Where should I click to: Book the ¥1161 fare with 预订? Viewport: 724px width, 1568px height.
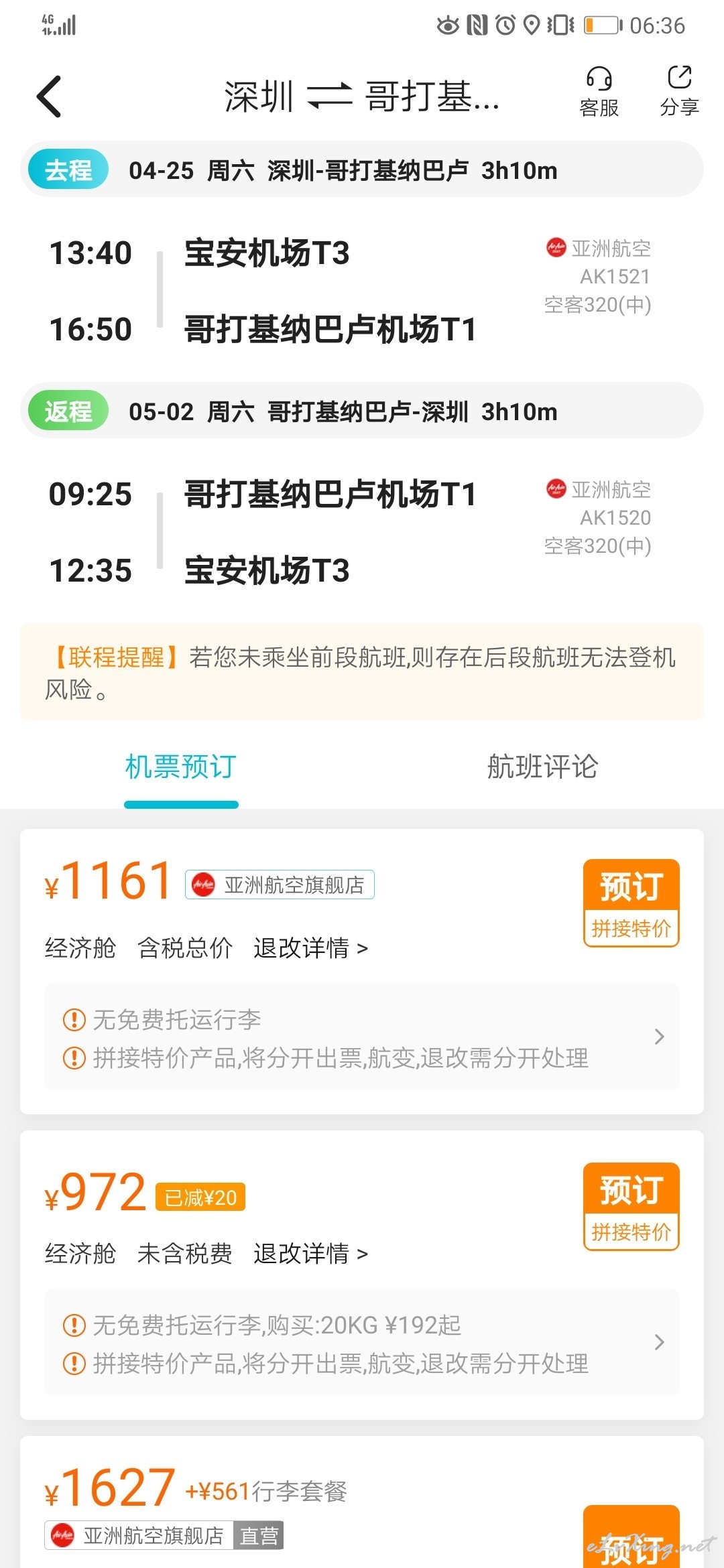pos(631,903)
